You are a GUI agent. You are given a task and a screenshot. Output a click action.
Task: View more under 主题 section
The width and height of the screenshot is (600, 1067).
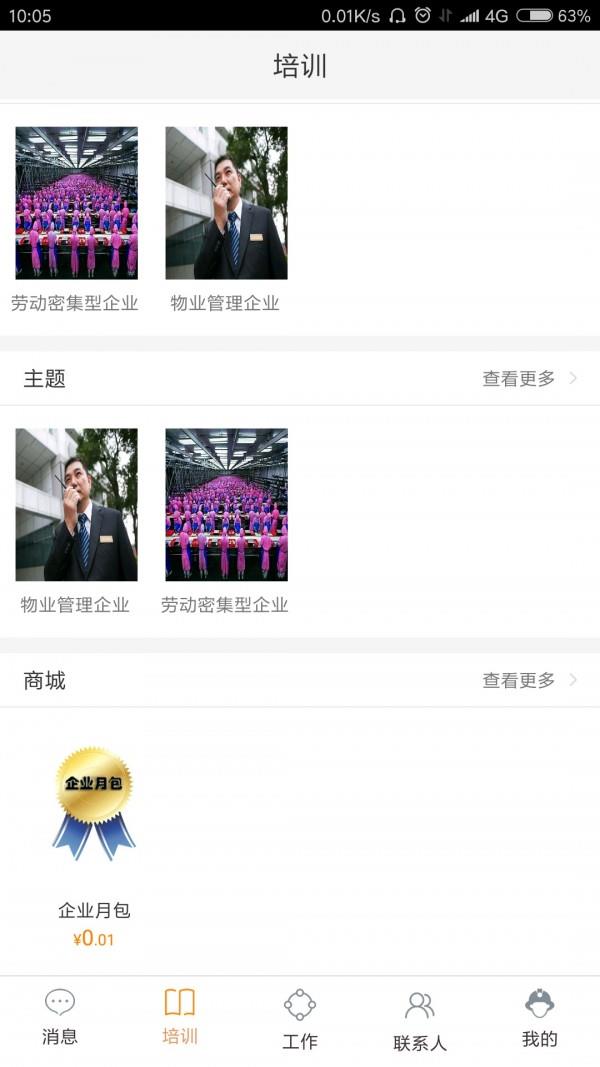(529, 379)
